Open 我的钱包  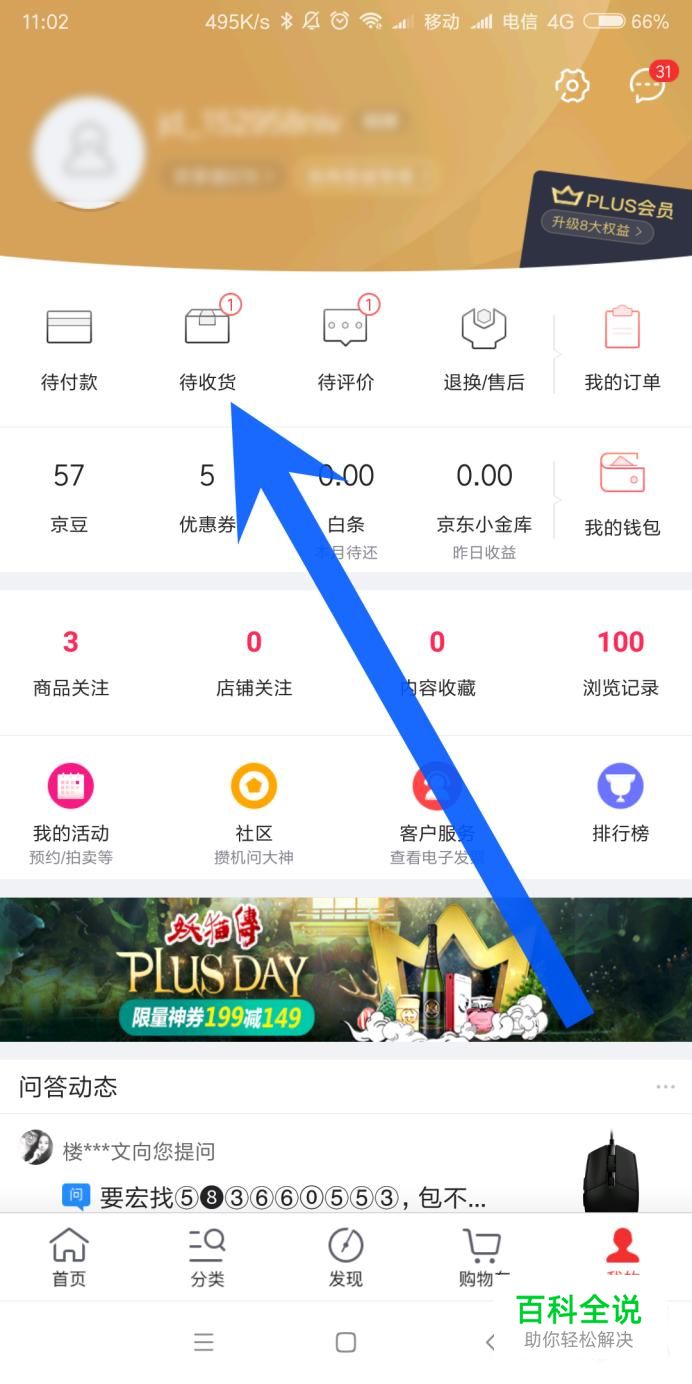pyautogui.click(x=622, y=493)
